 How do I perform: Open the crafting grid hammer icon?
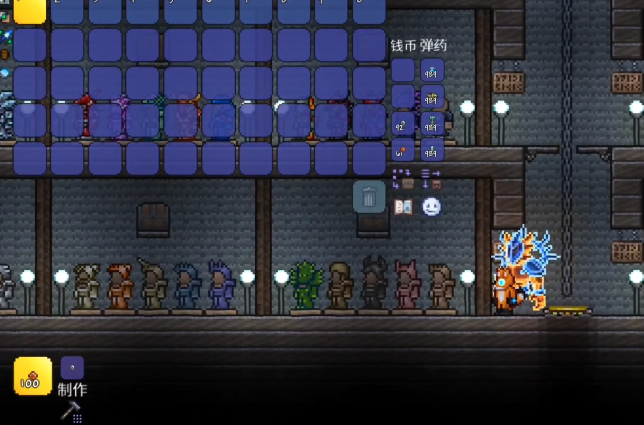tap(71, 411)
